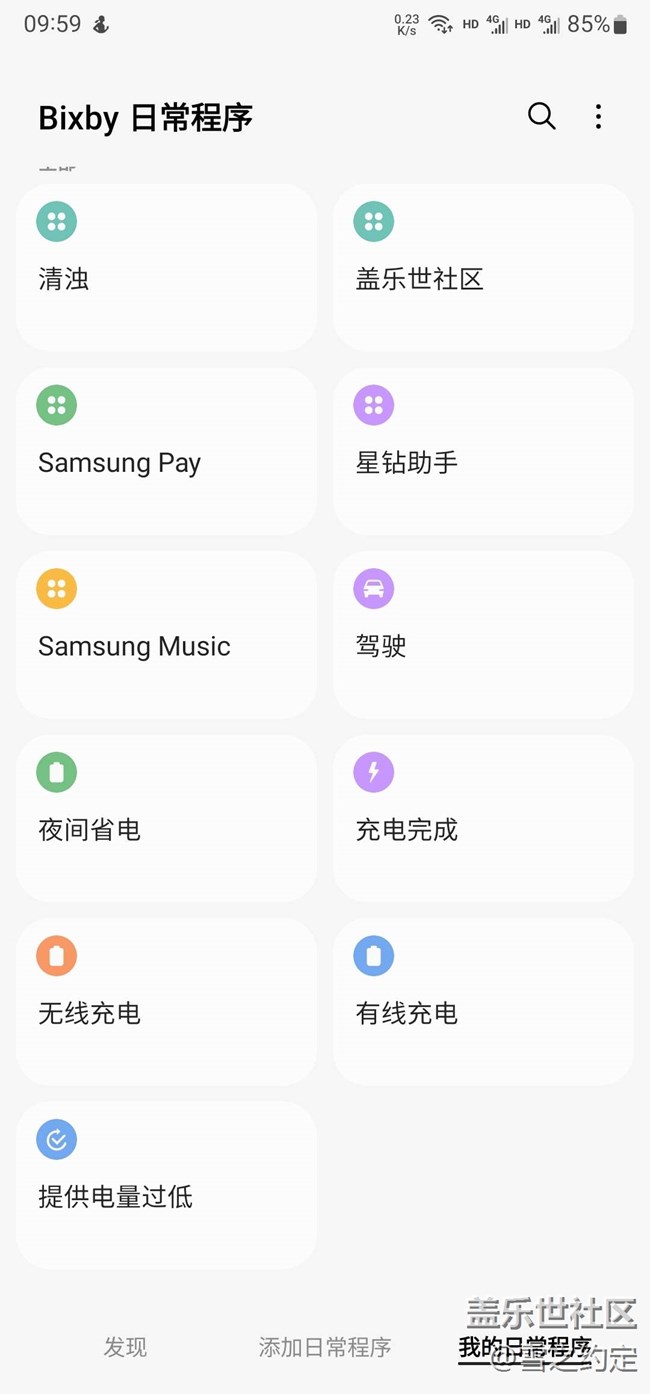Open the 星钻助手 routine
Screen dimensions: 650x1394
tap(483, 451)
